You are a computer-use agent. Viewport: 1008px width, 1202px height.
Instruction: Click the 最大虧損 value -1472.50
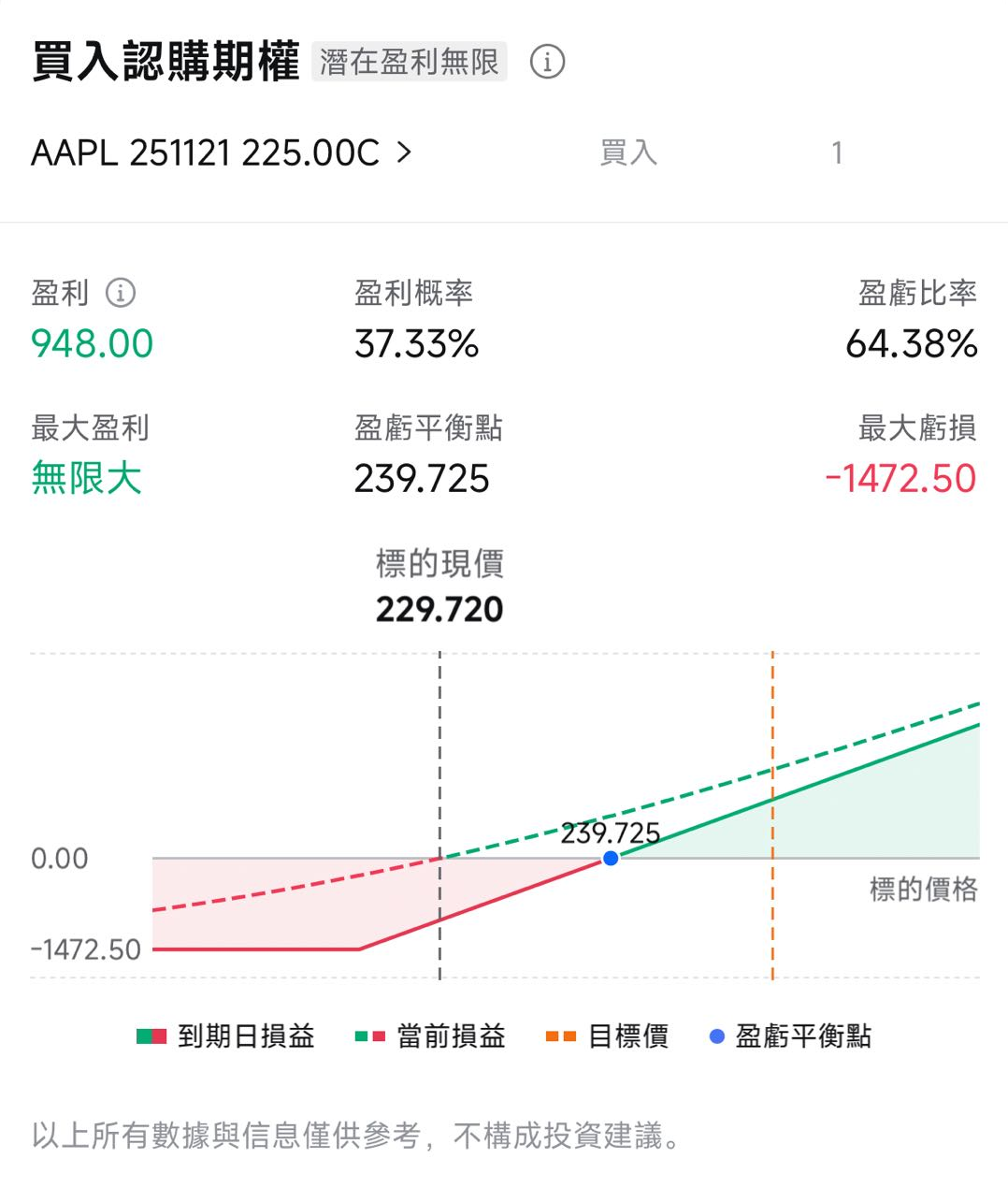point(900,479)
